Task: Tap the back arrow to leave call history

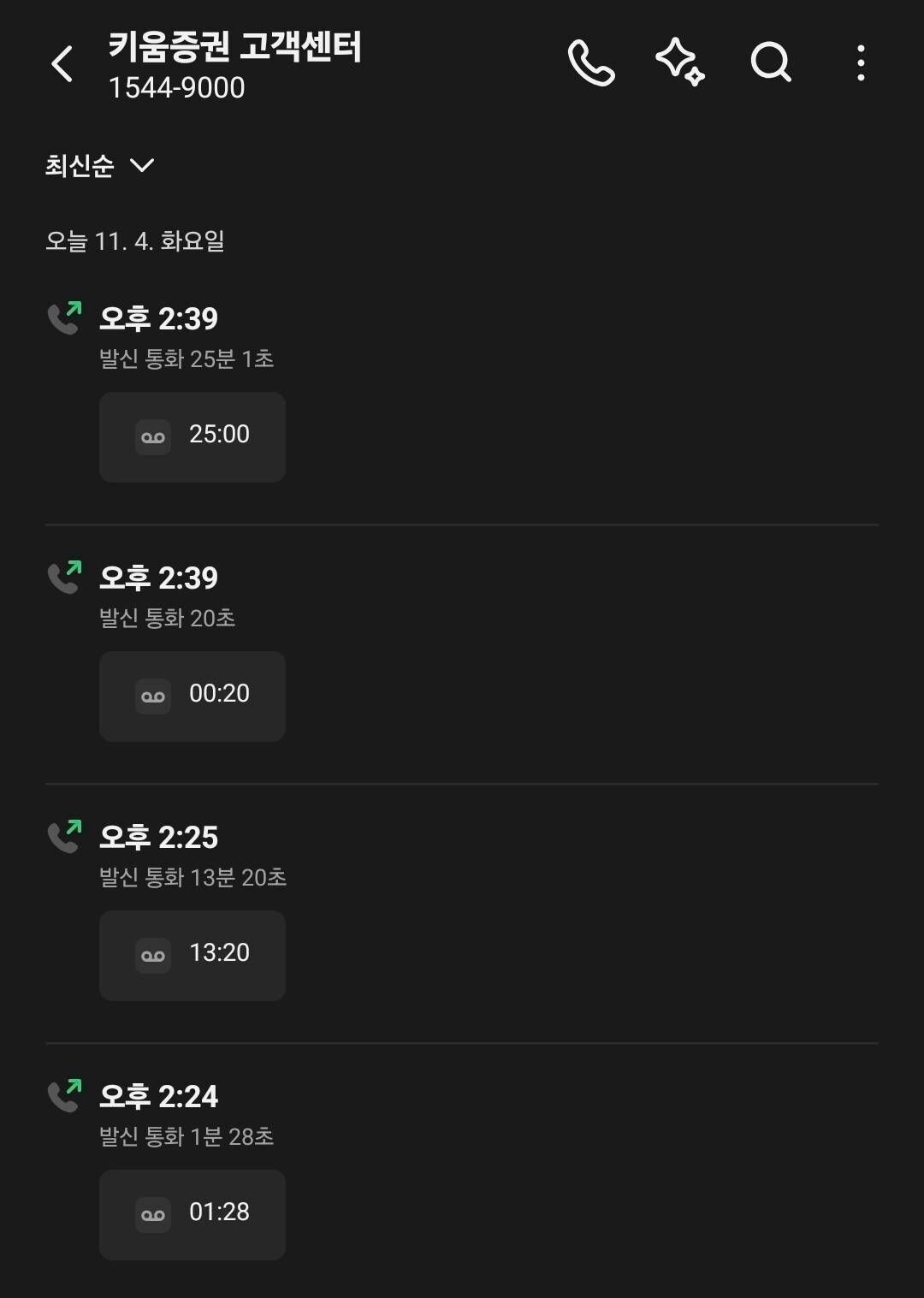Action: click(x=61, y=64)
